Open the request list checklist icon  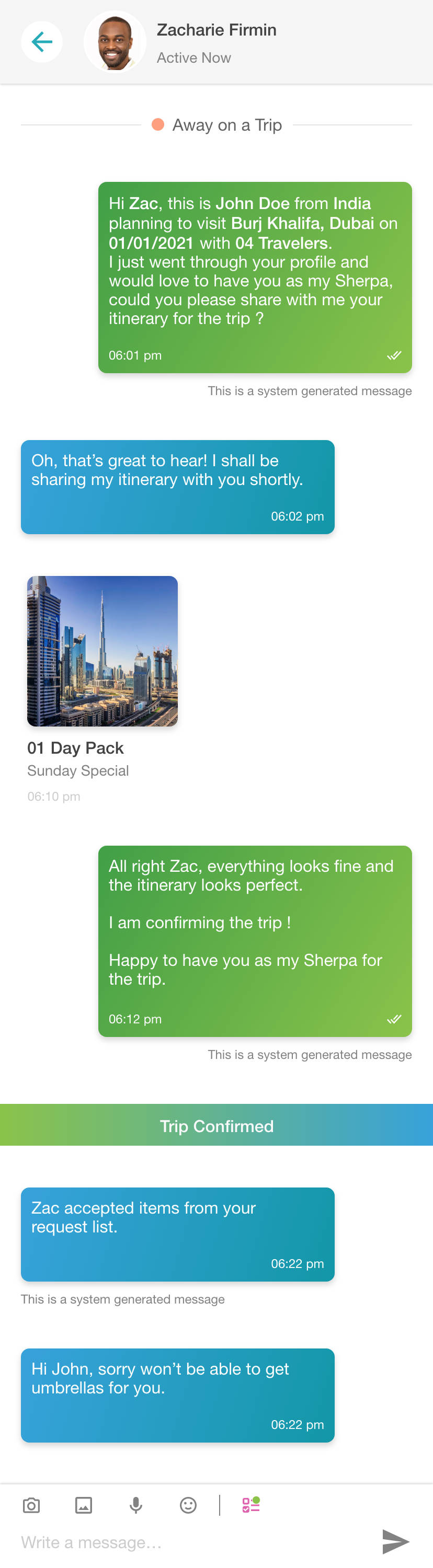(x=251, y=1505)
